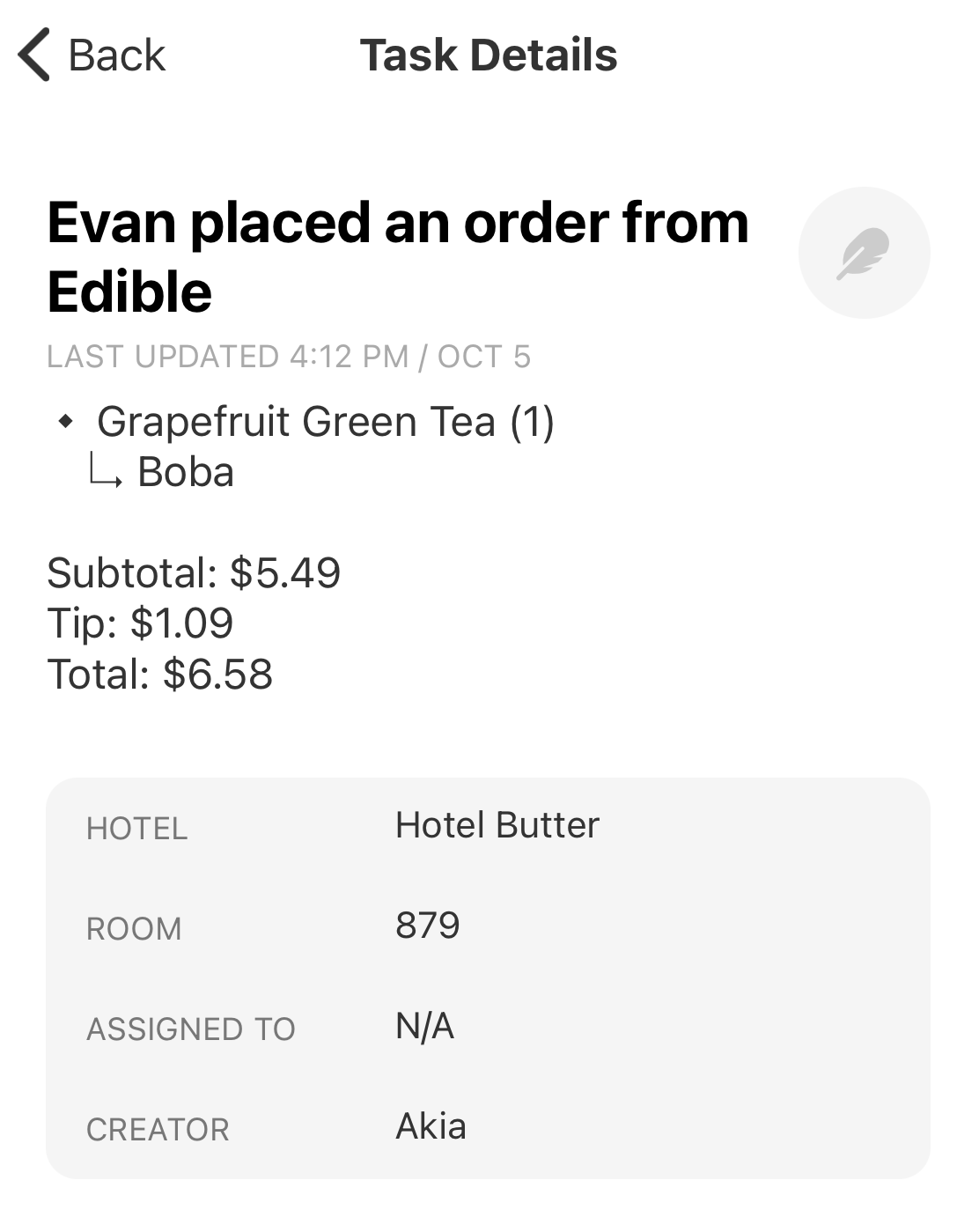The height and width of the screenshot is (1232, 979).
Task: Tap the feather edit icon
Action: 863,254
